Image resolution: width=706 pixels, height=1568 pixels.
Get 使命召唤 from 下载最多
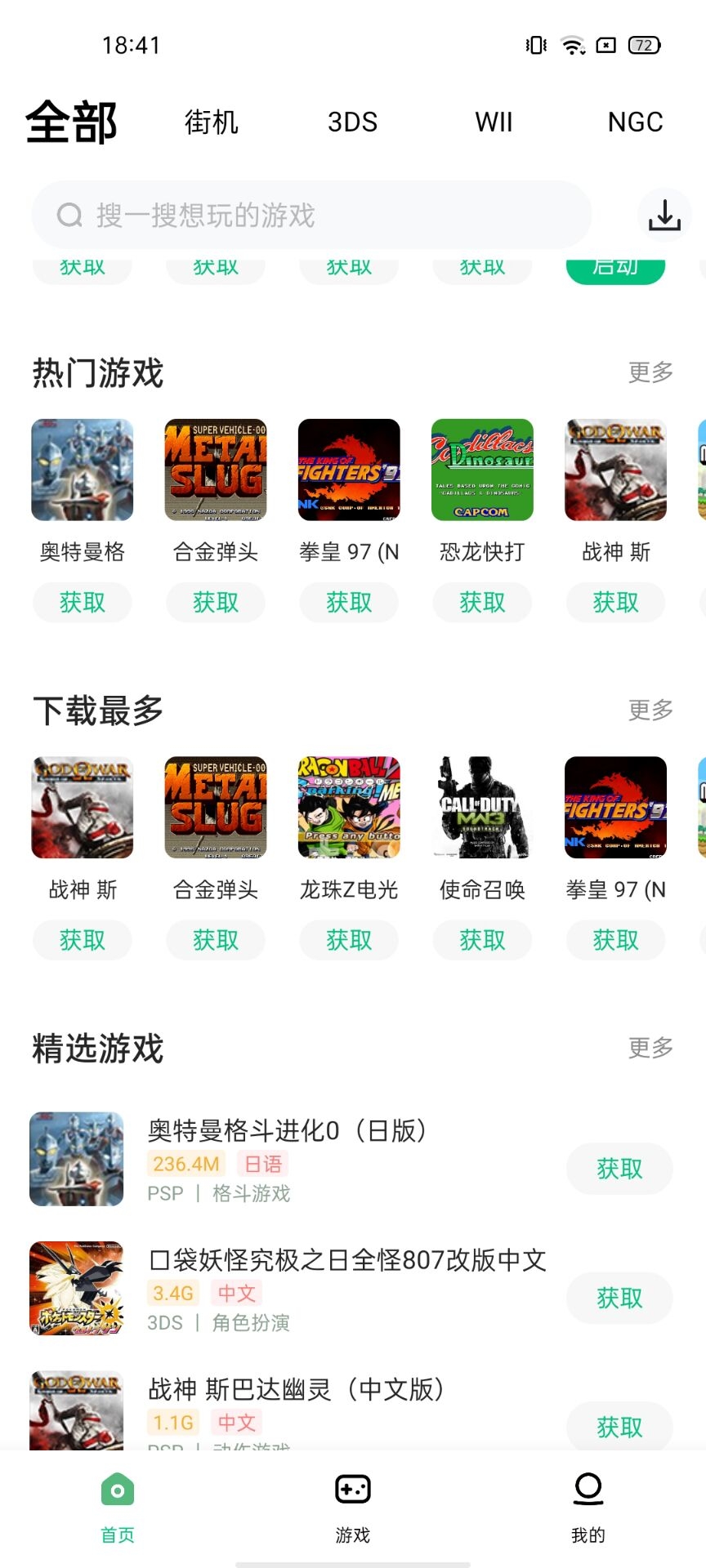click(482, 940)
